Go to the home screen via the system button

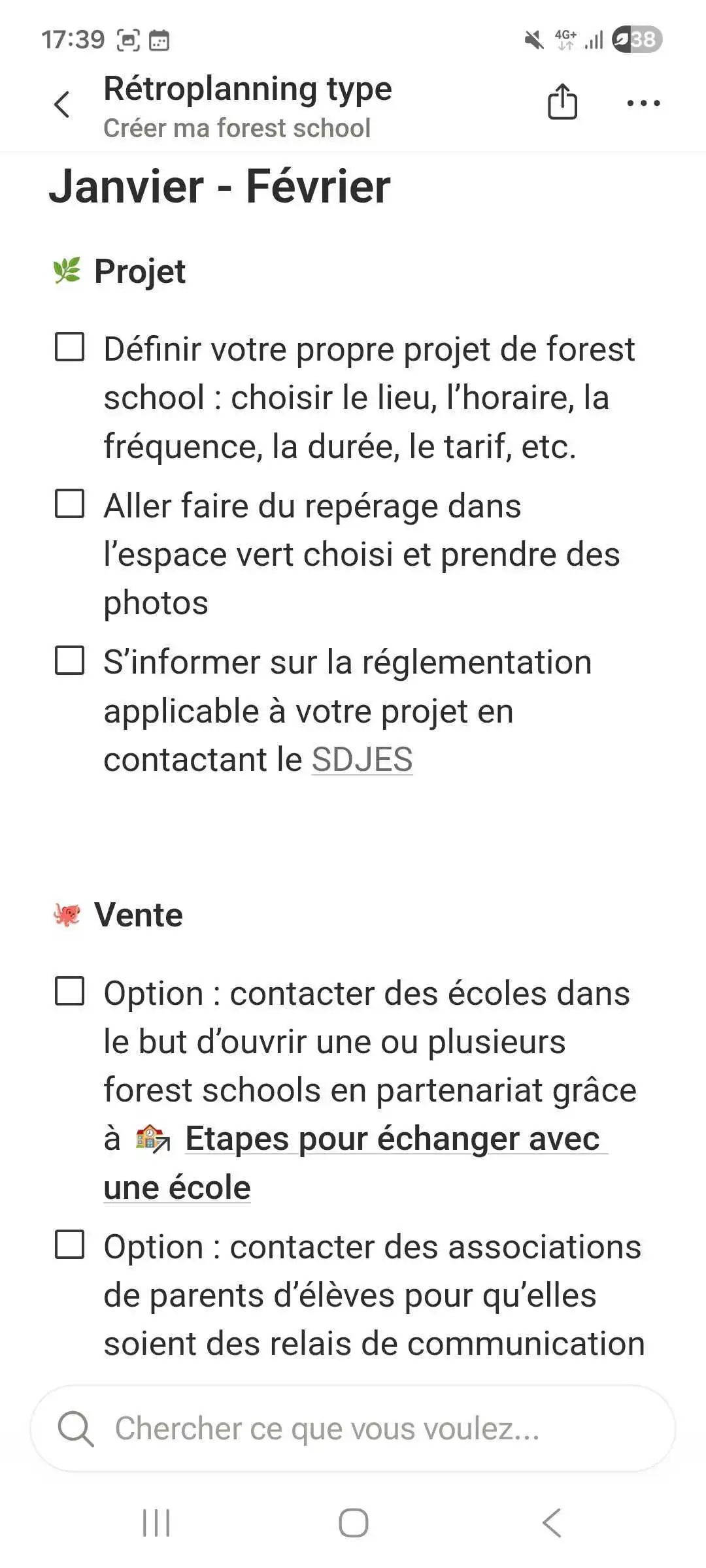353,1523
